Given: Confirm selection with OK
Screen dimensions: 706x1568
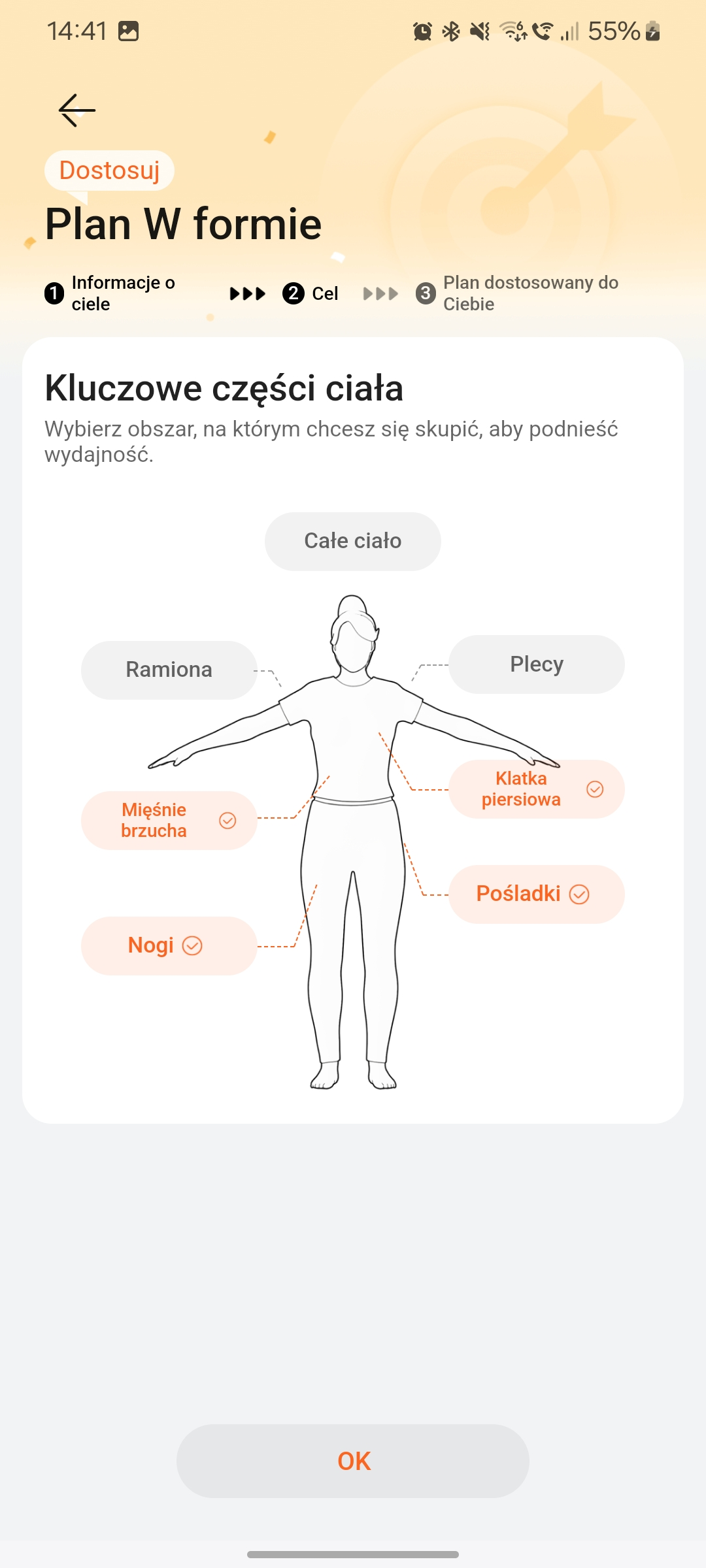Looking at the screenshot, I should tap(353, 1461).
